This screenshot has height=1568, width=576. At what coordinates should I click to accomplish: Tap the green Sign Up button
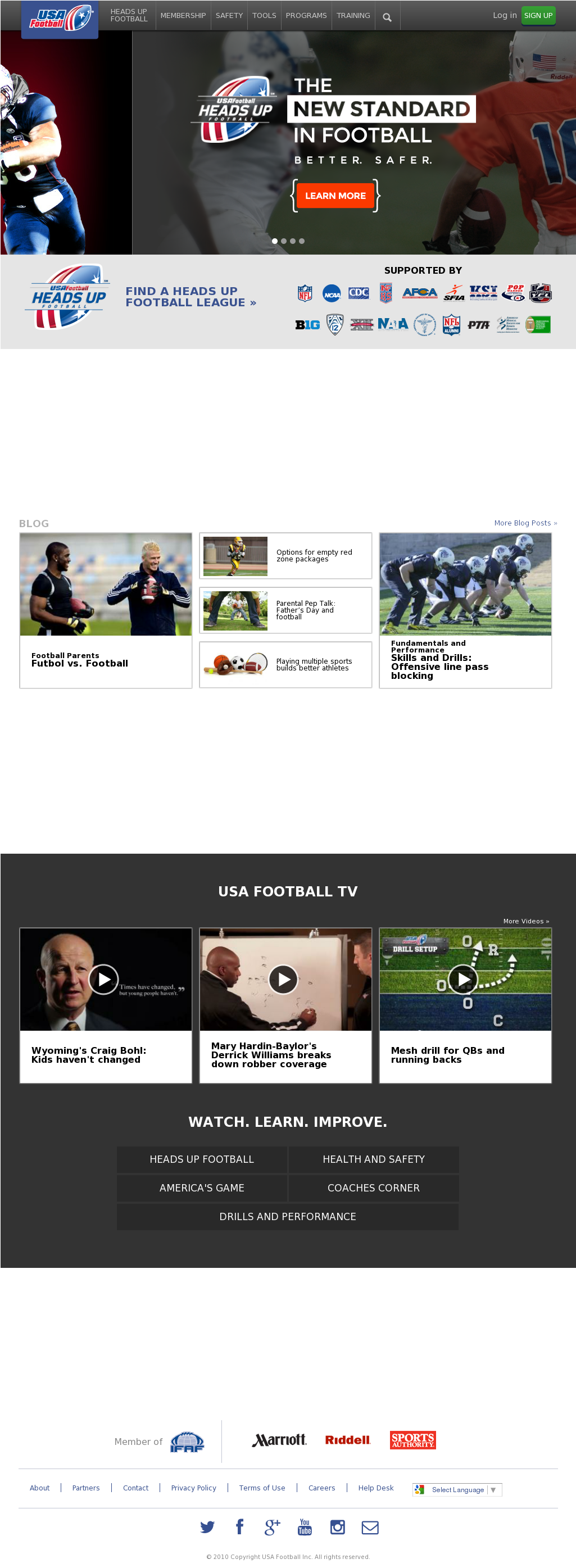click(538, 16)
